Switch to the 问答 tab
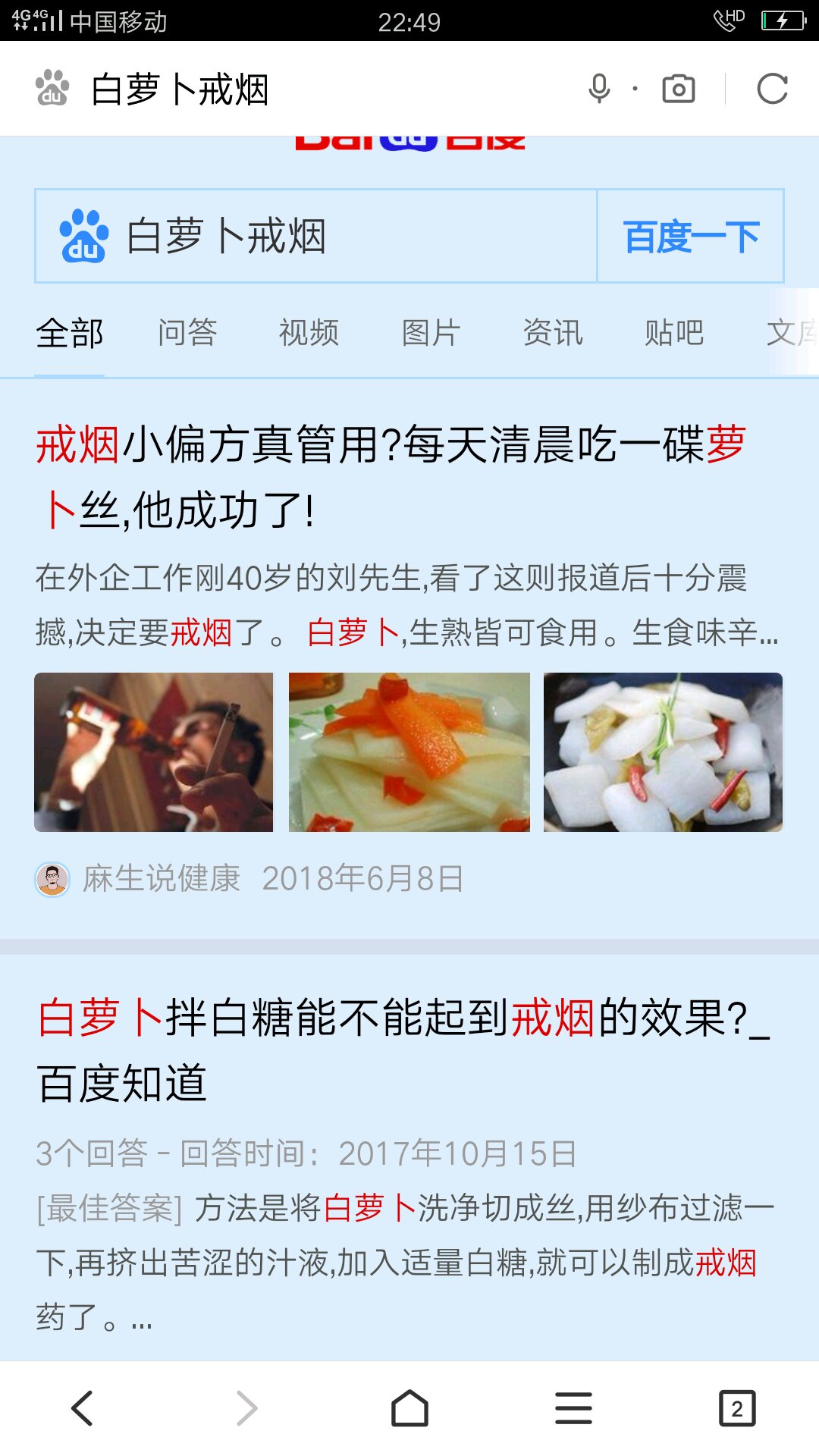Viewport: 819px width, 1456px height. click(187, 333)
